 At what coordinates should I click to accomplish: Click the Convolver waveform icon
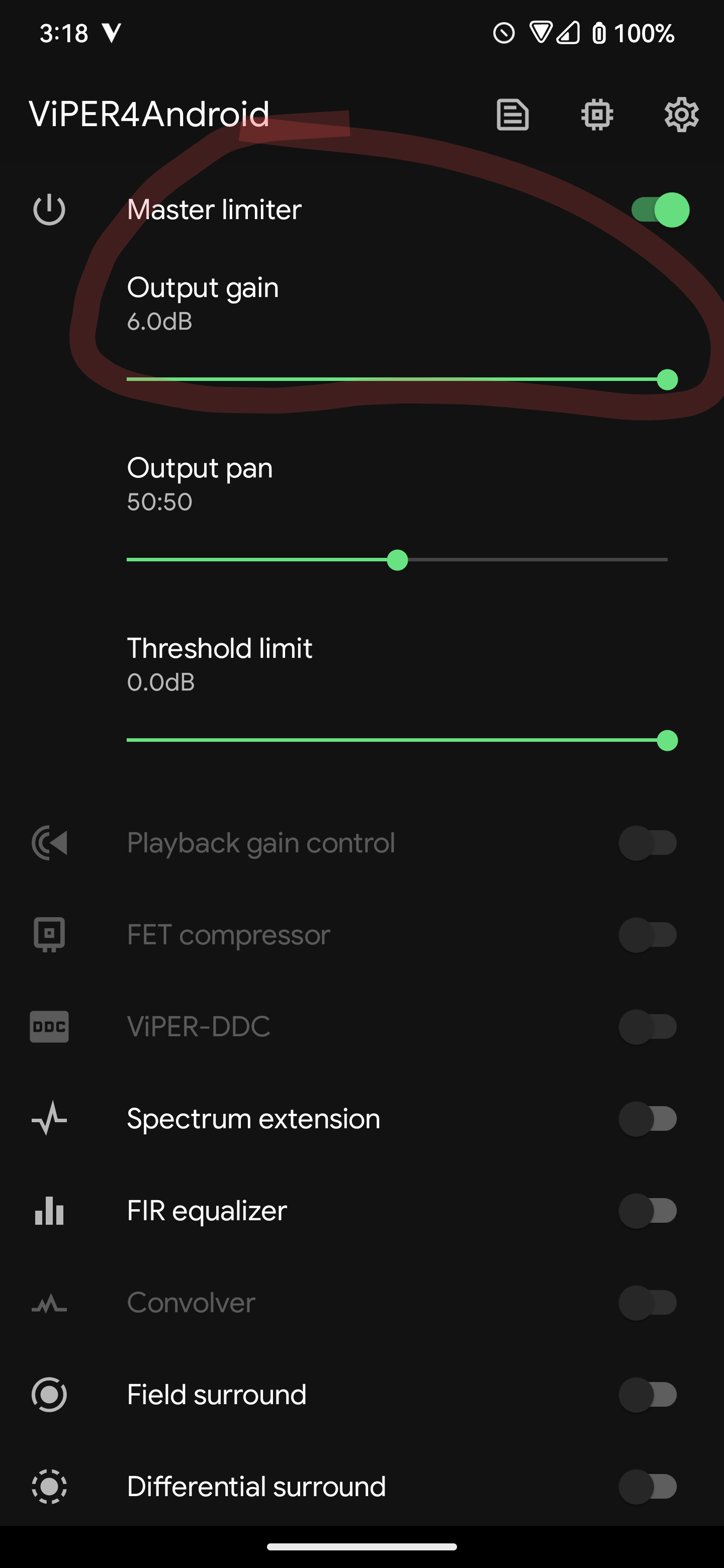point(49,1303)
